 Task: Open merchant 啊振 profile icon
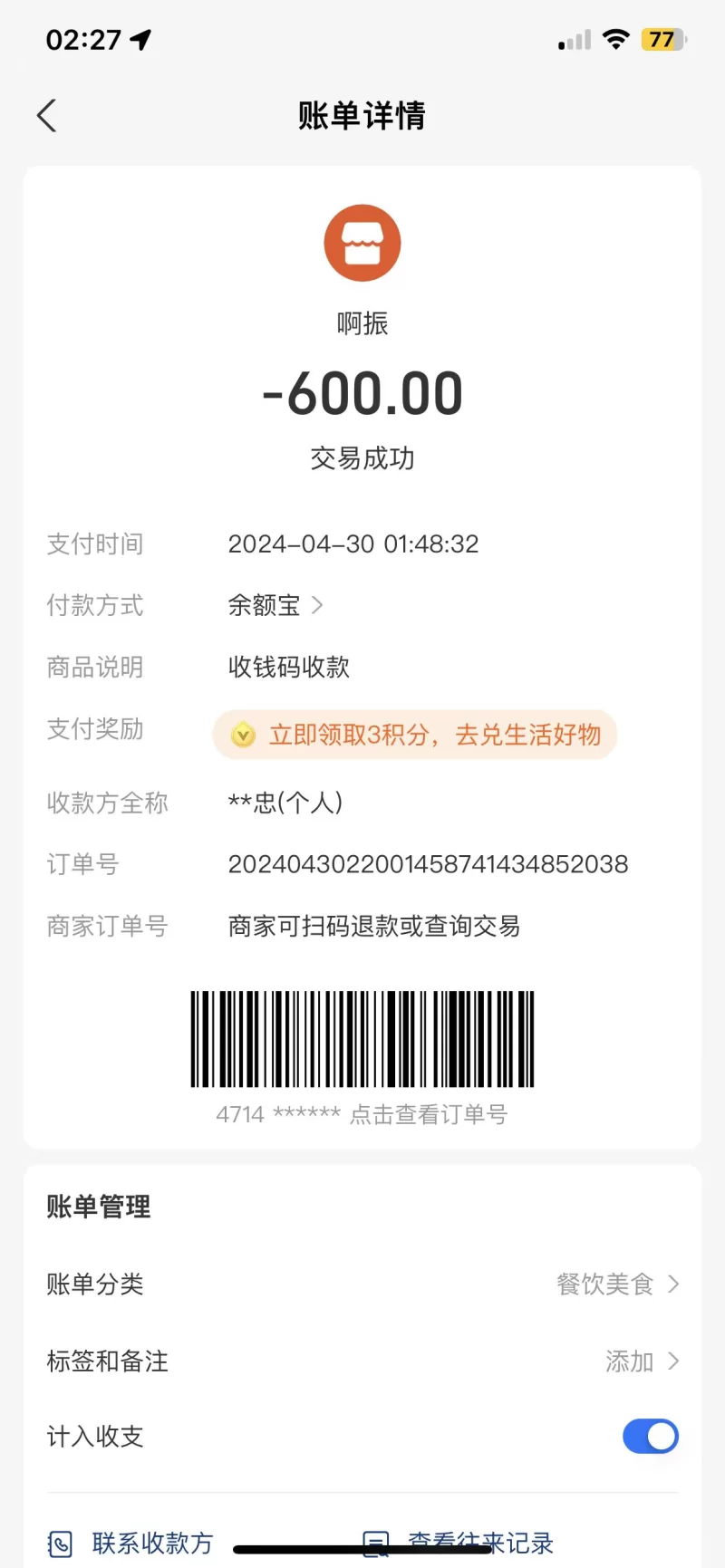362,243
